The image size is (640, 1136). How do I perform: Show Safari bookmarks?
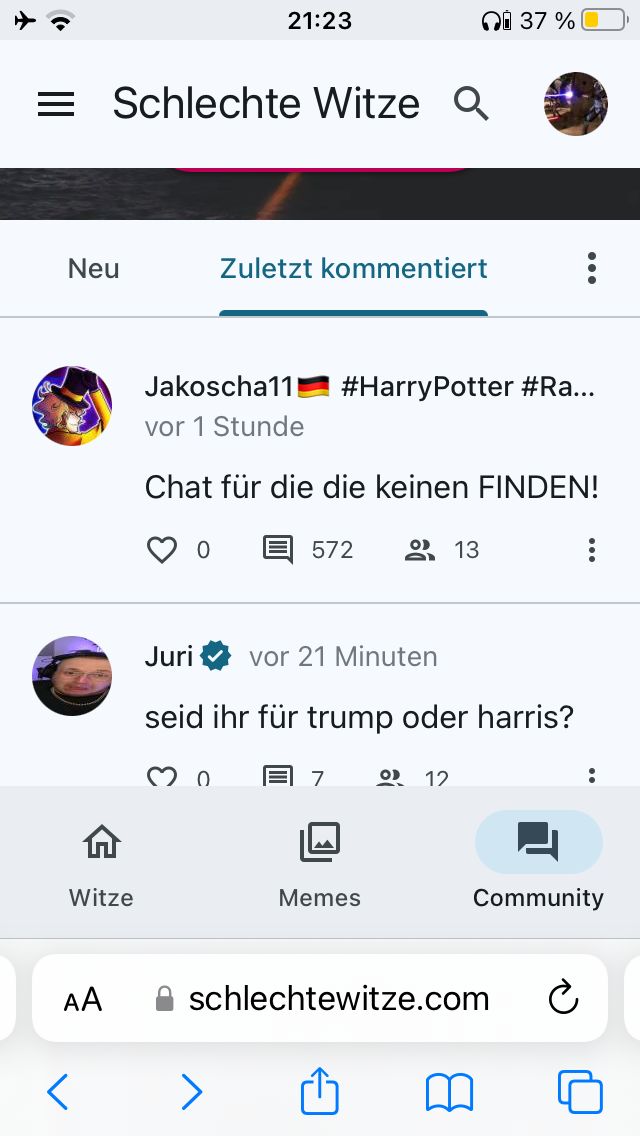449,1092
